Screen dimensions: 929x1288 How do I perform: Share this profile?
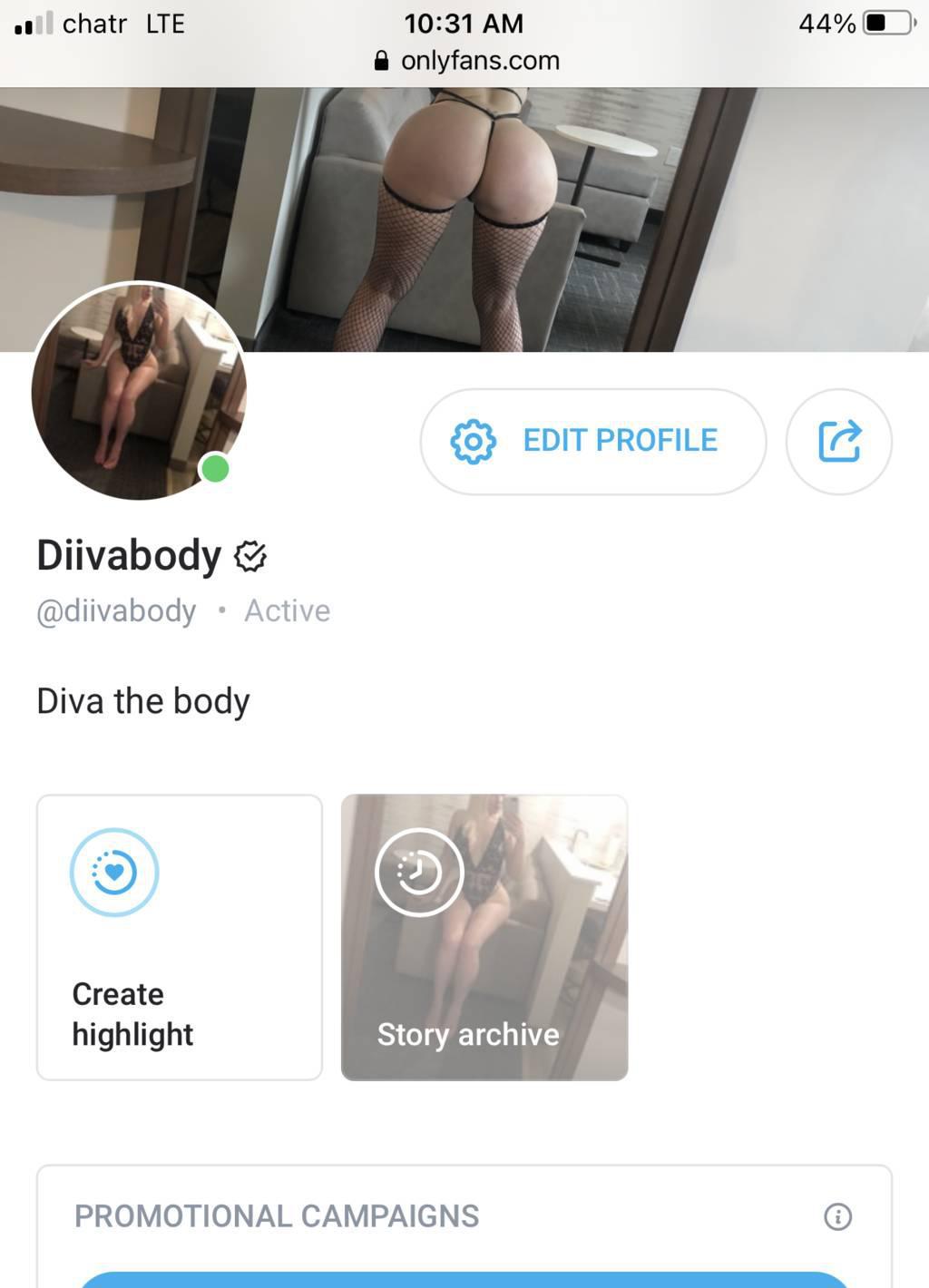pyautogui.click(x=838, y=442)
